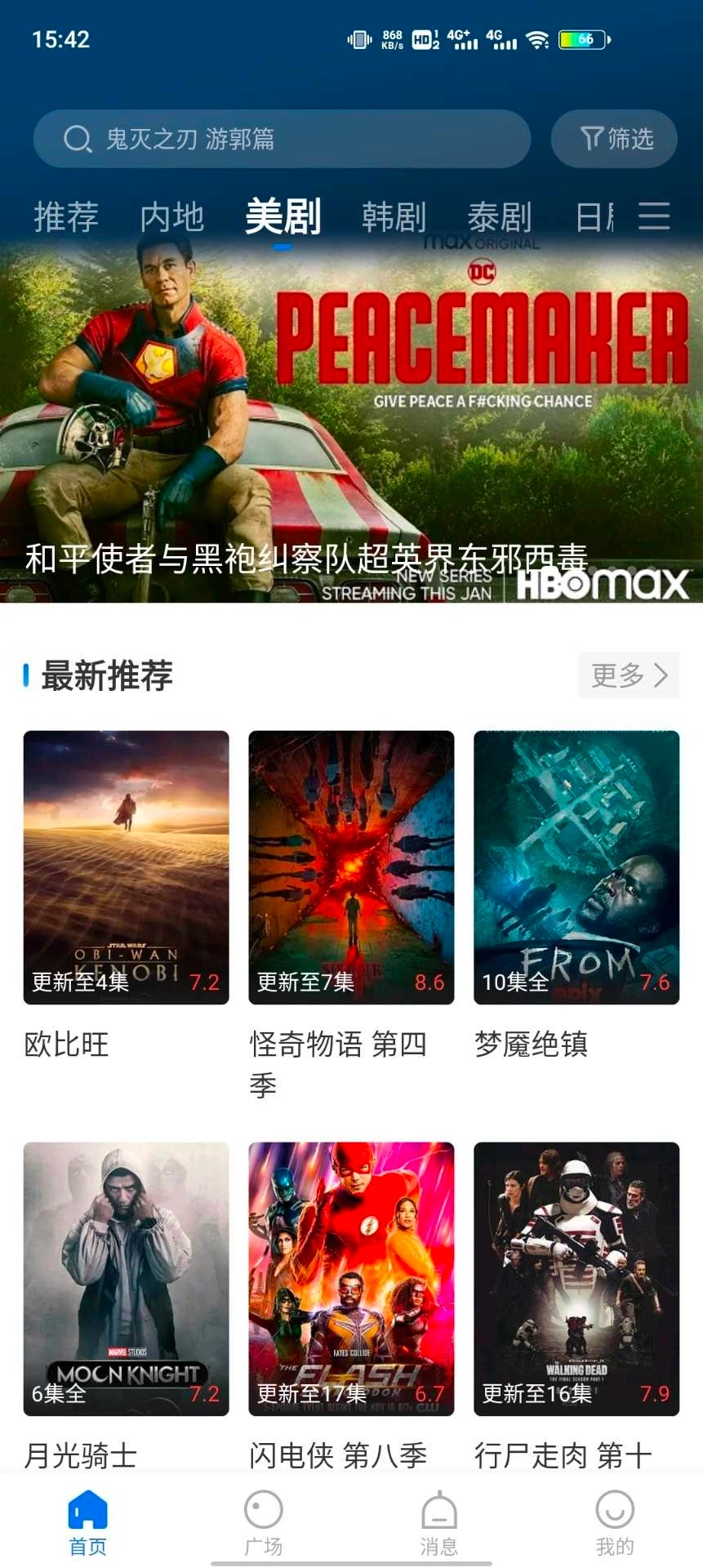Open the 推荐 recommendations section
Image resolution: width=703 pixels, height=1568 pixels.
click(x=65, y=215)
